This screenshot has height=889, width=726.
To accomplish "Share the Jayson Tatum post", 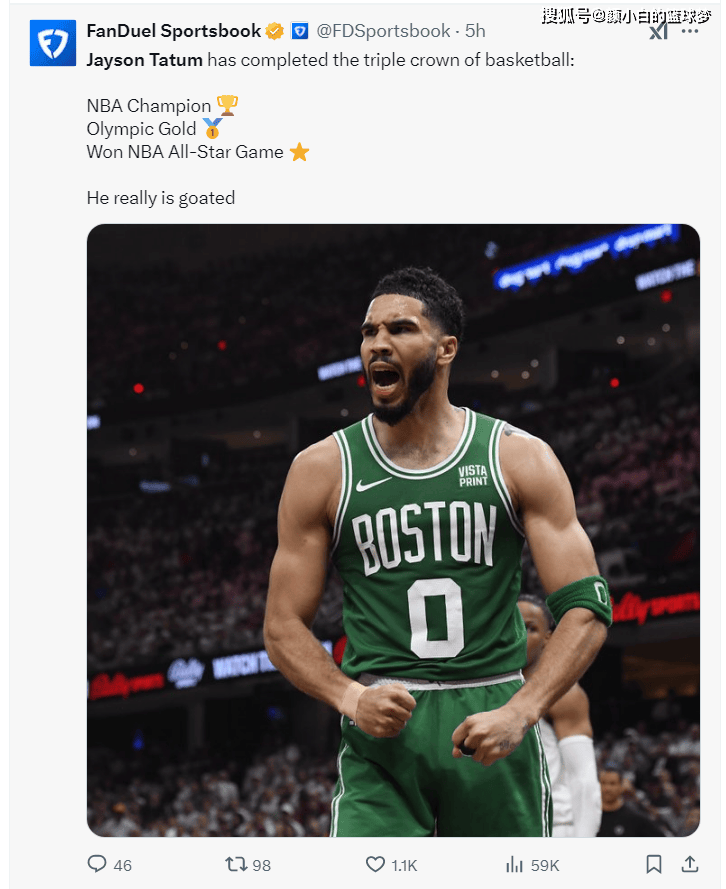I will tap(689, 864).
